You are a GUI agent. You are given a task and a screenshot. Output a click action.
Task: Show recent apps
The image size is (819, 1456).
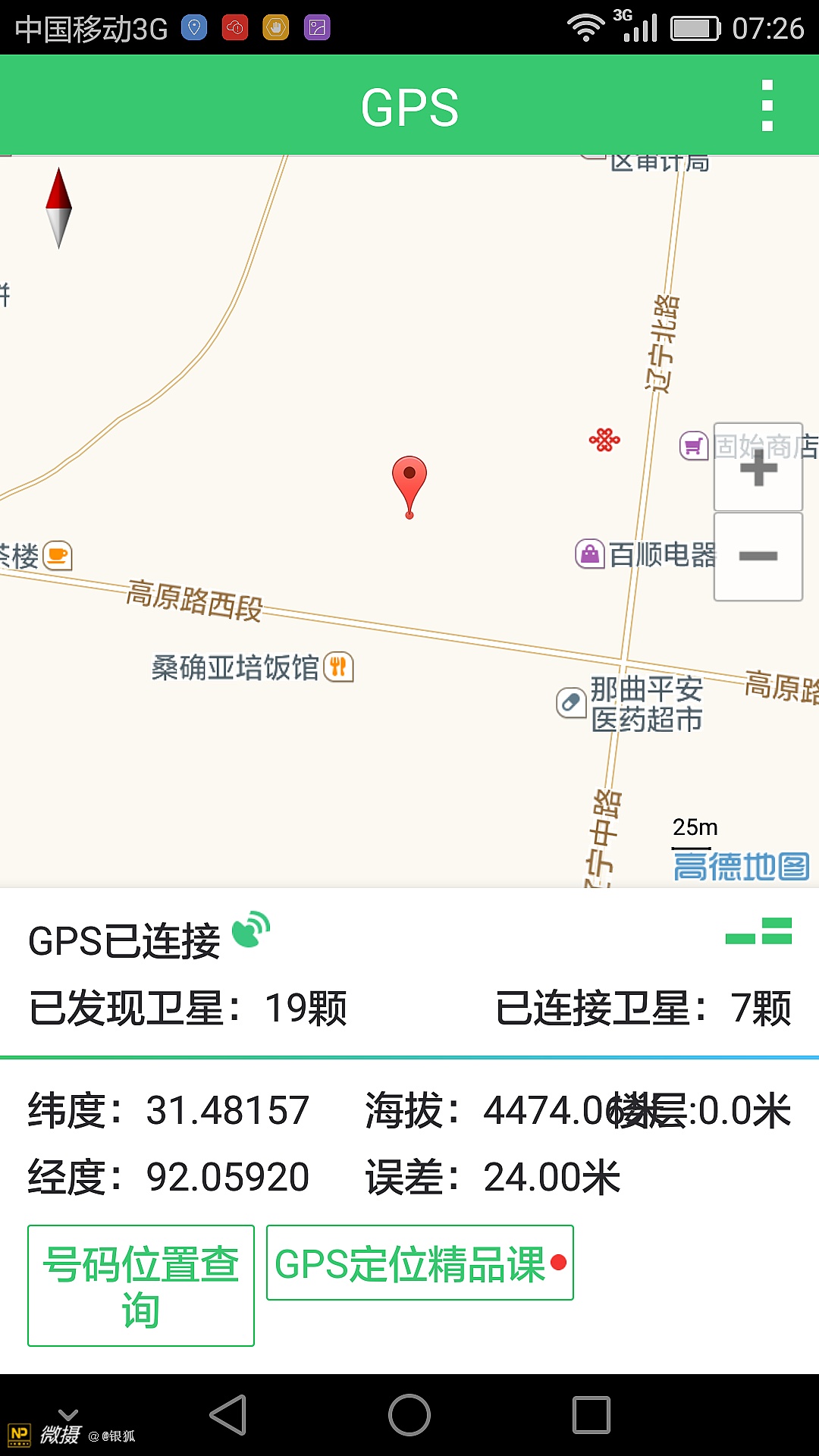click(591, 1415)
